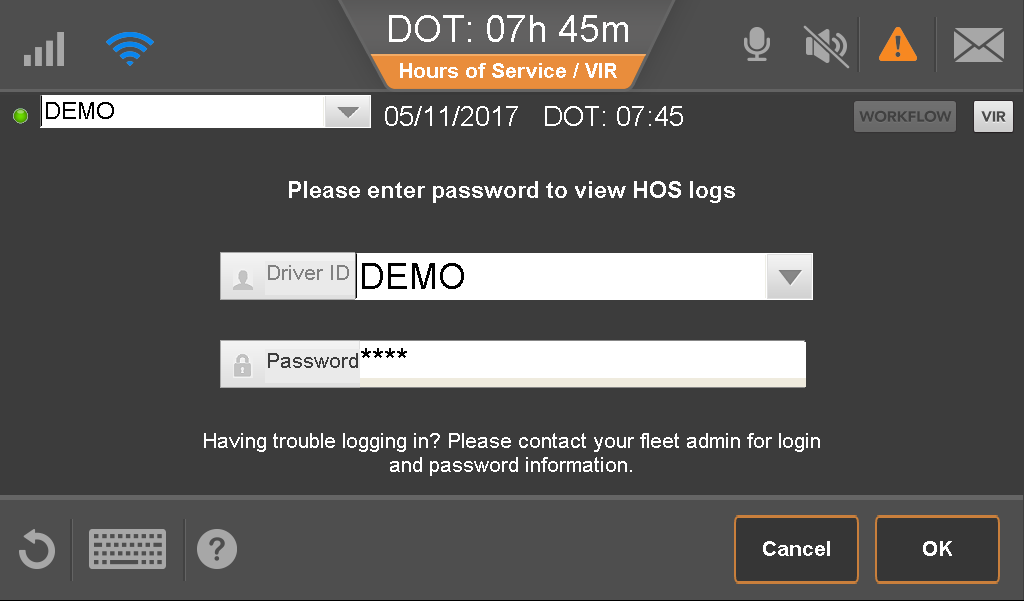Focus the Password field
The image size is (1024, 601).
point(581,364)
